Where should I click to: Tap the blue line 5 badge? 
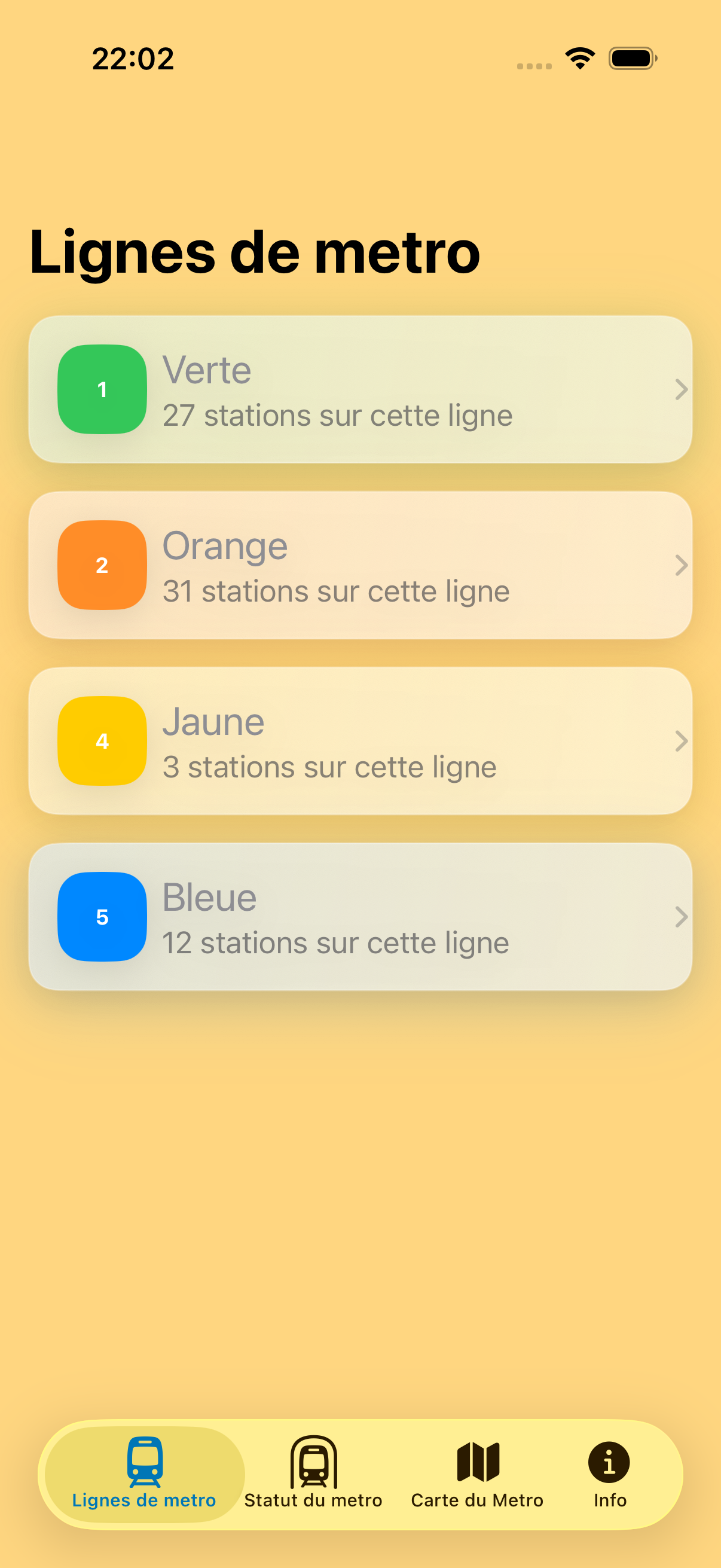coord(102,917)
